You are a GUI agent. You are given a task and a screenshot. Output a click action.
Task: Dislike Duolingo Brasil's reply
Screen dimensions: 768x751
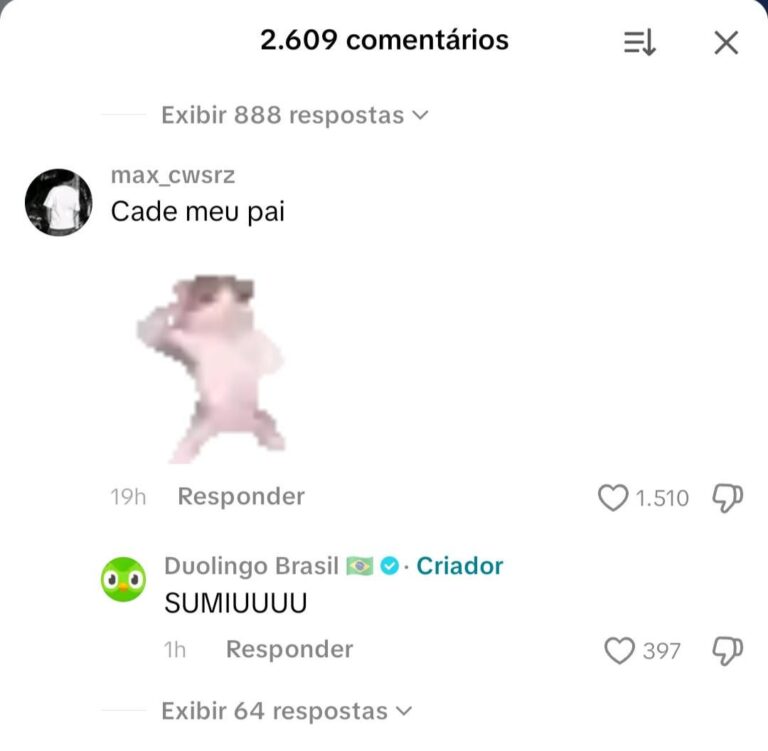727,651
